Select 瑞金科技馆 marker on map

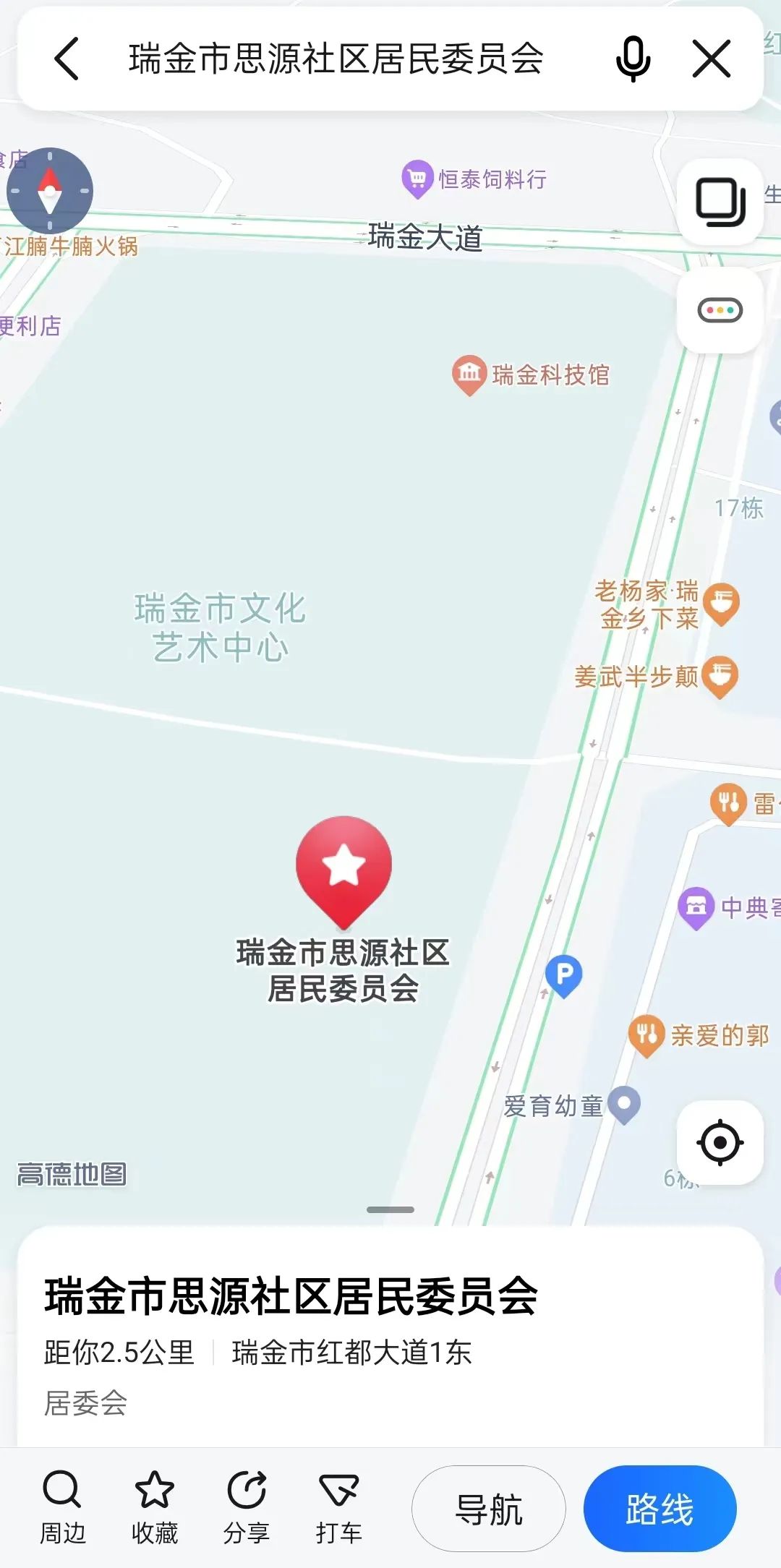[469, 373]
